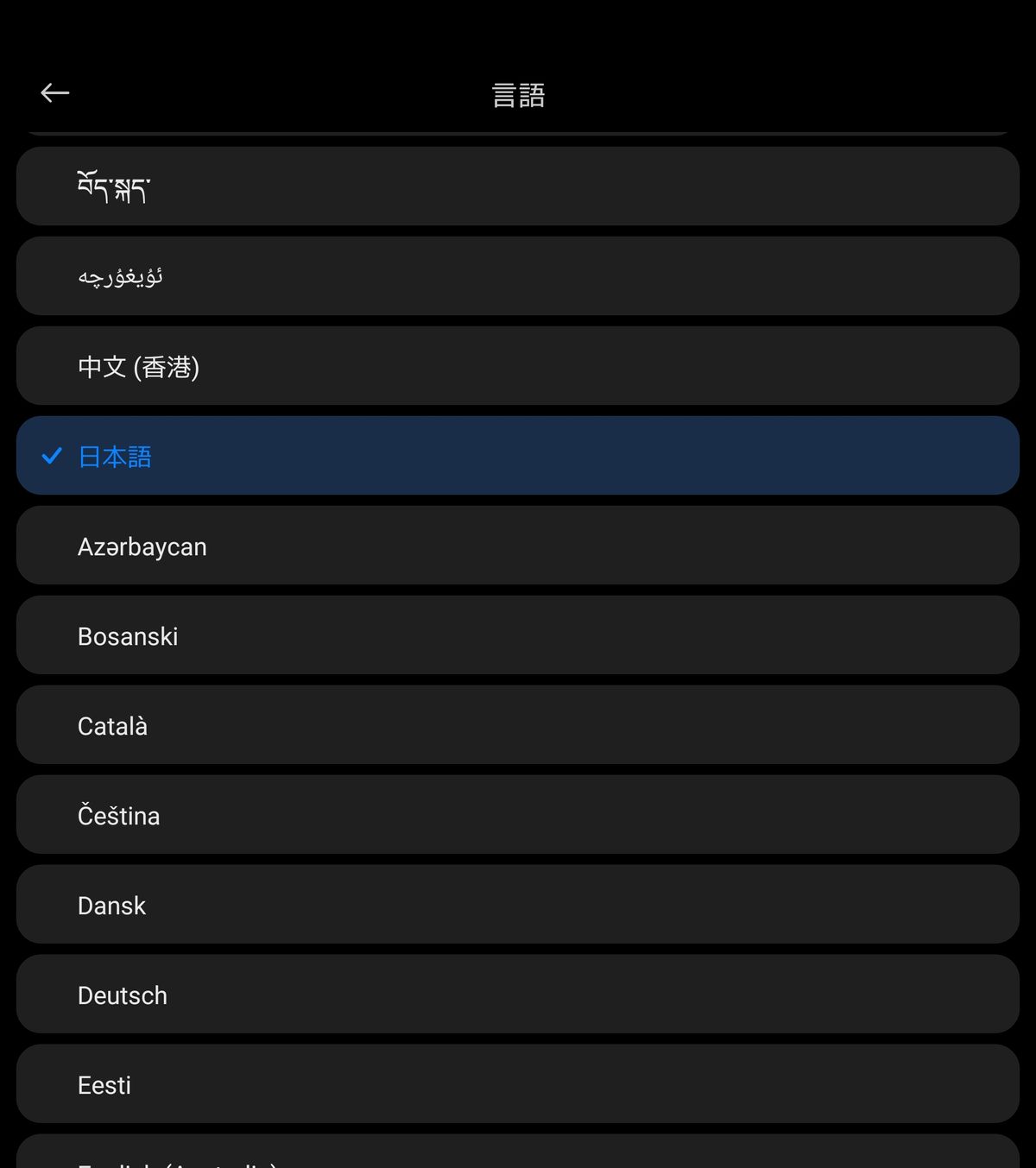Go back using the top-left arrow
The height and width of the screenshot is (1168, 1036).
(55, 93)
